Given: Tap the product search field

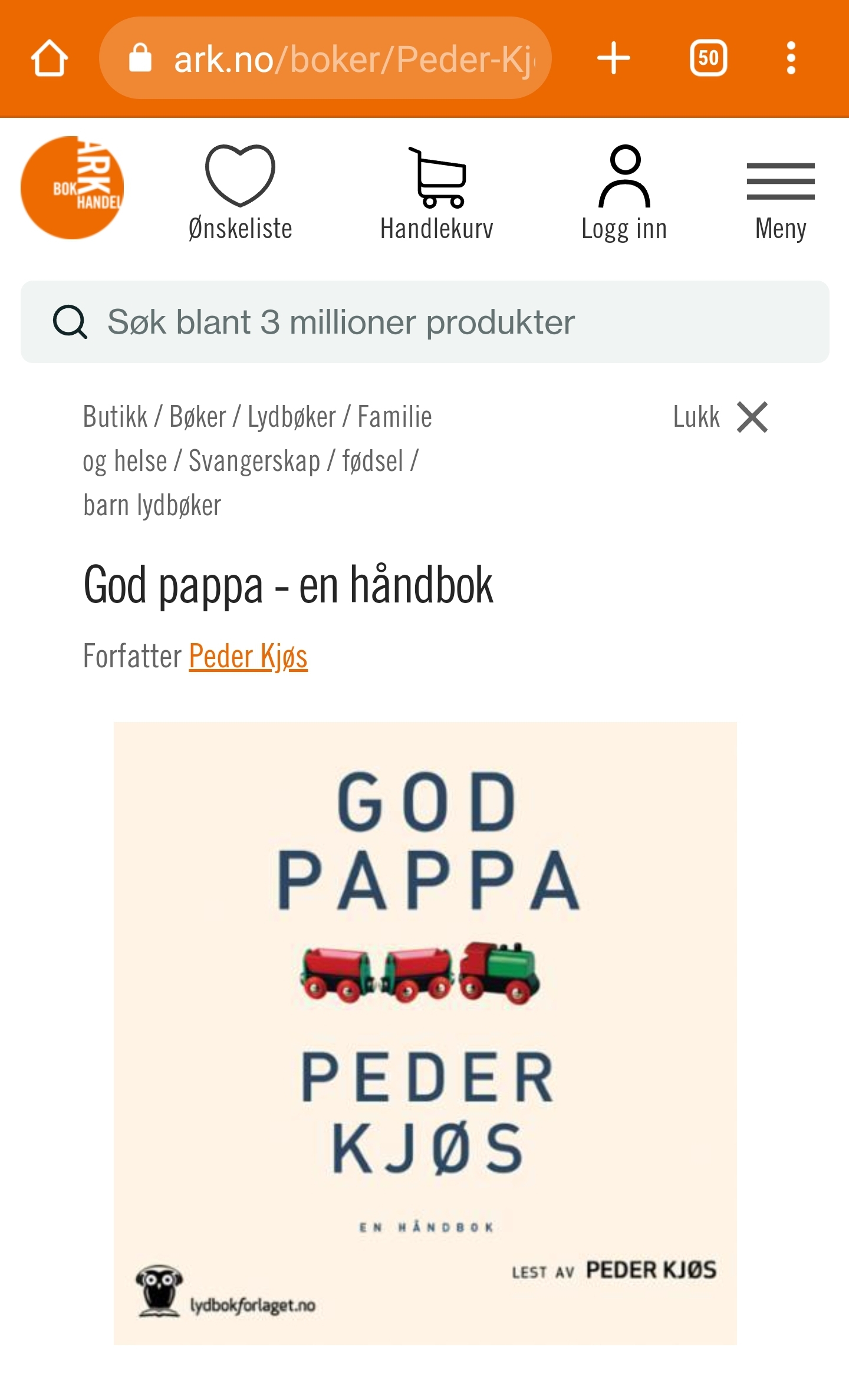Looking at the screenshot, I should tap(424, 322).
